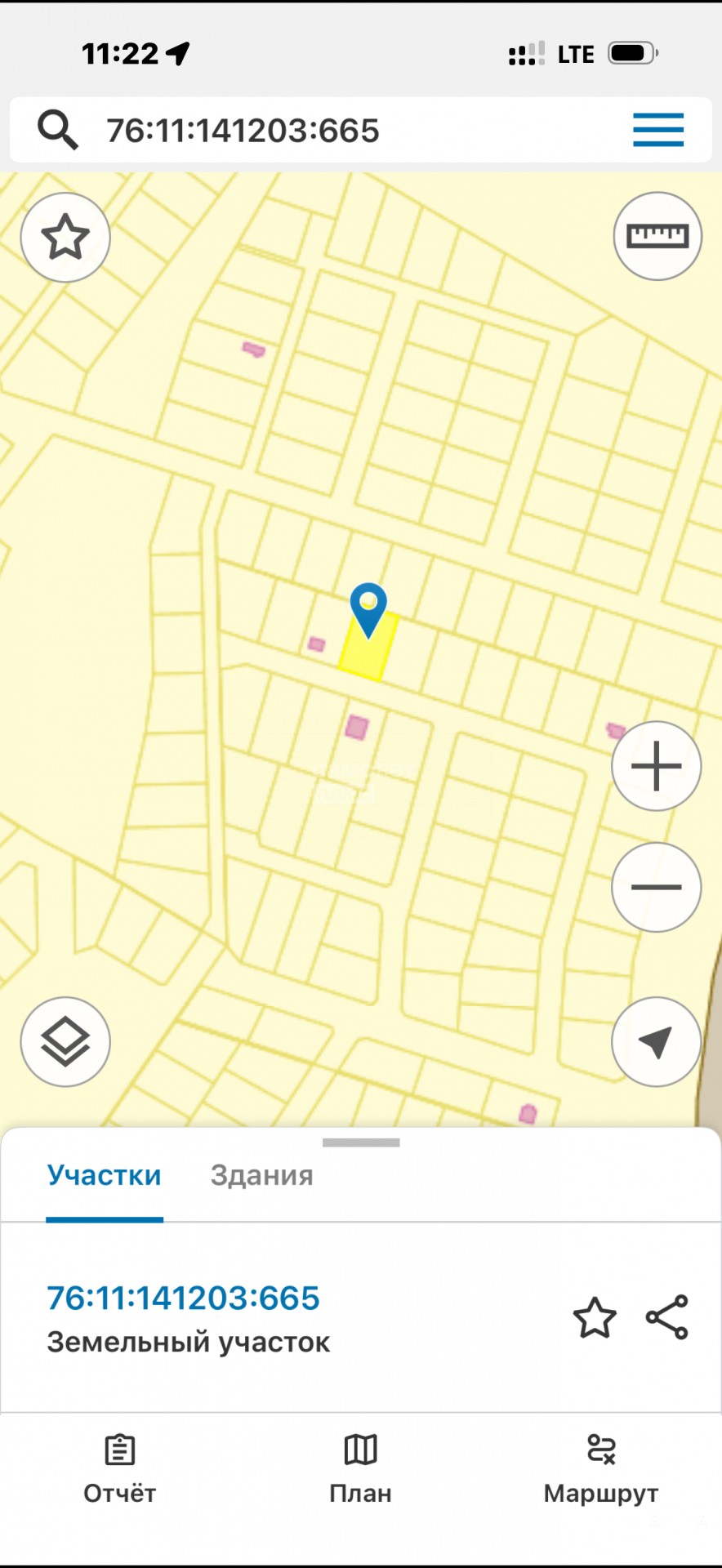Open the План view
Screen dimensions: 722x1568
pyautogui.click(x=360, y=1470)
